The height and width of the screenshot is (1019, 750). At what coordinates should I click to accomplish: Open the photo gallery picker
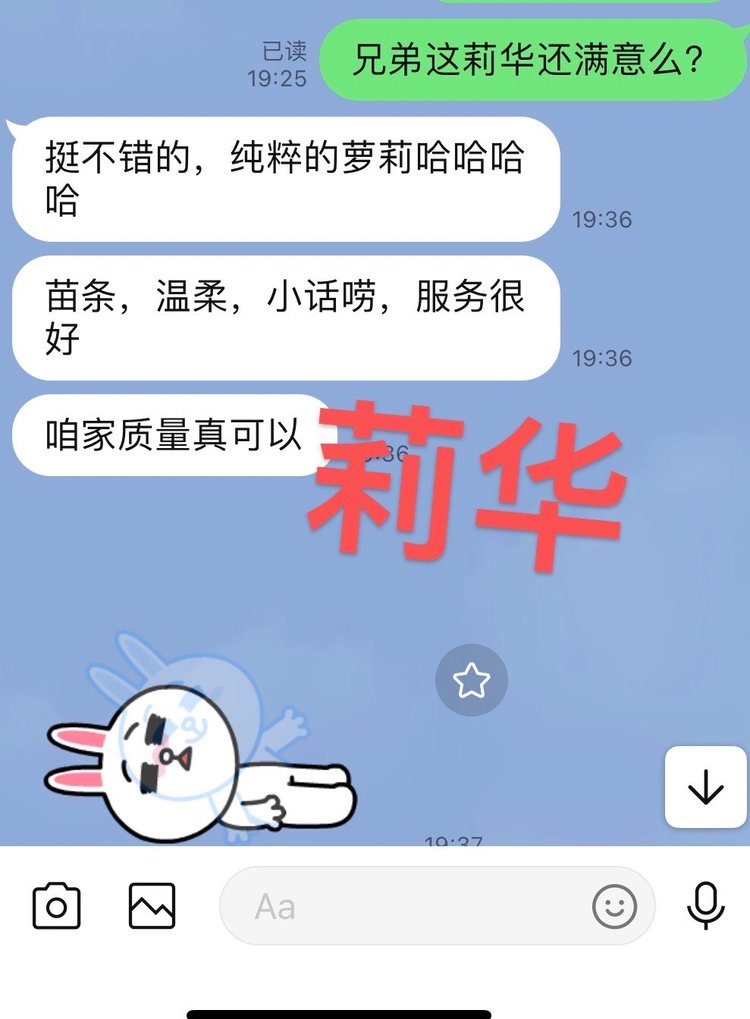click(152, 907)
